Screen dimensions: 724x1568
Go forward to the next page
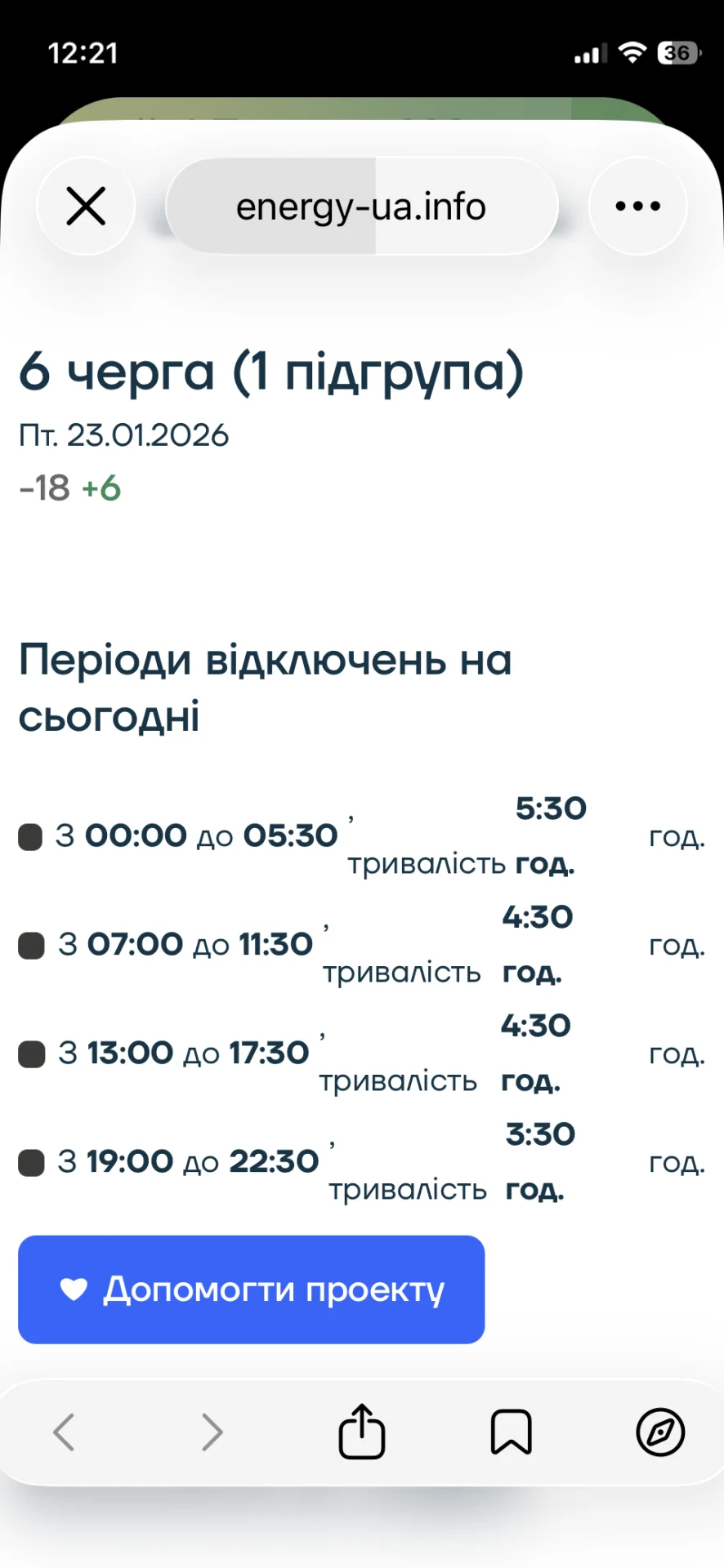point(212,1432)
